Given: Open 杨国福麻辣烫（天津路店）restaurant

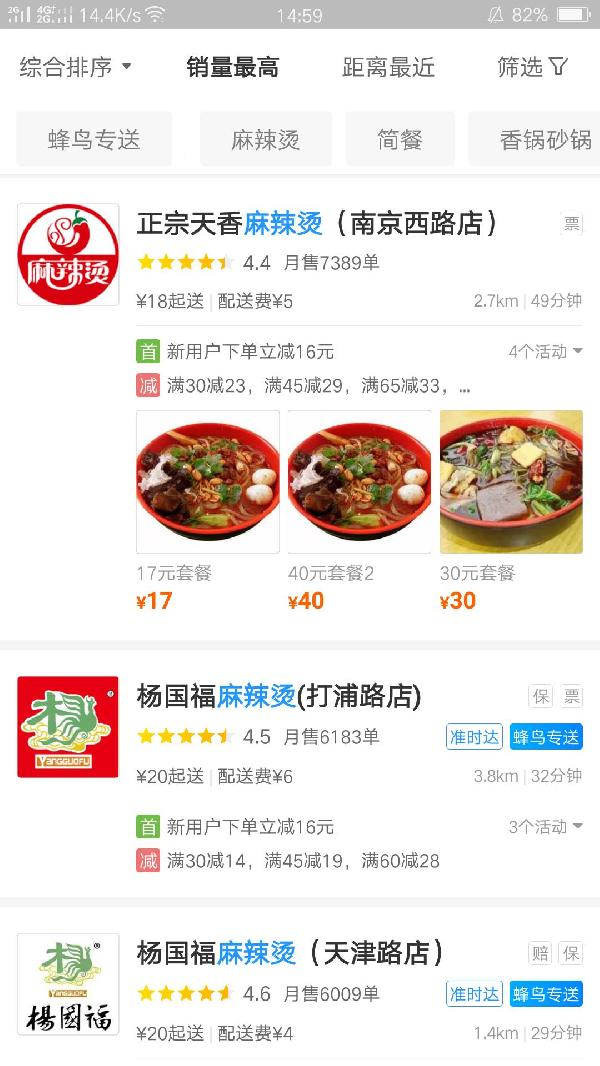Looking at the screenshot, I should tap(291, 953).
